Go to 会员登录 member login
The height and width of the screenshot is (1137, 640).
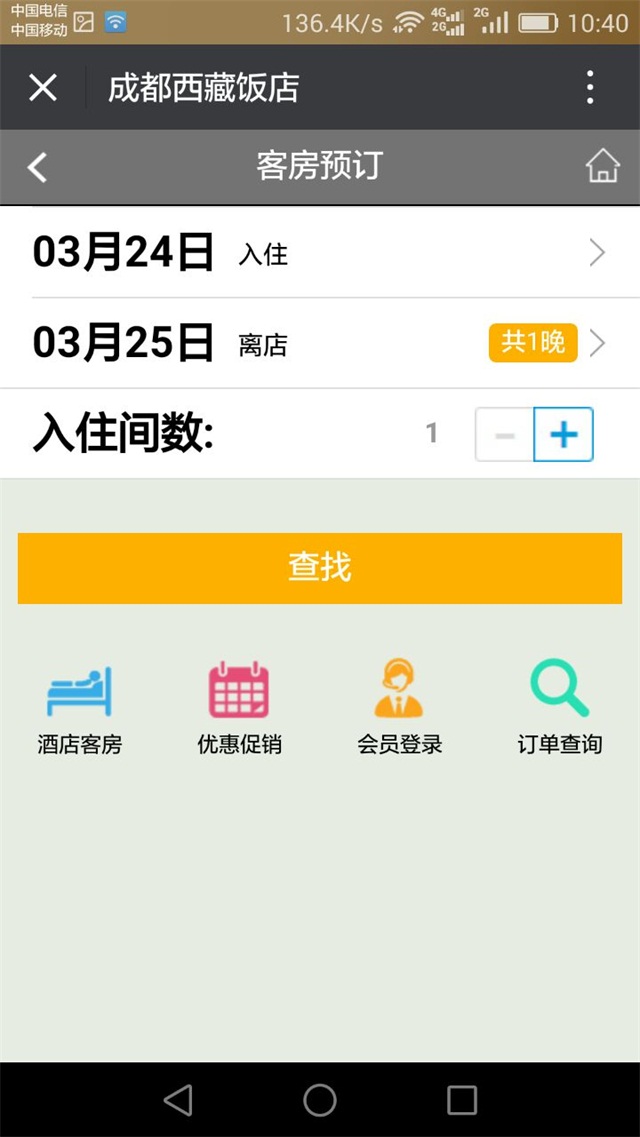399,708
